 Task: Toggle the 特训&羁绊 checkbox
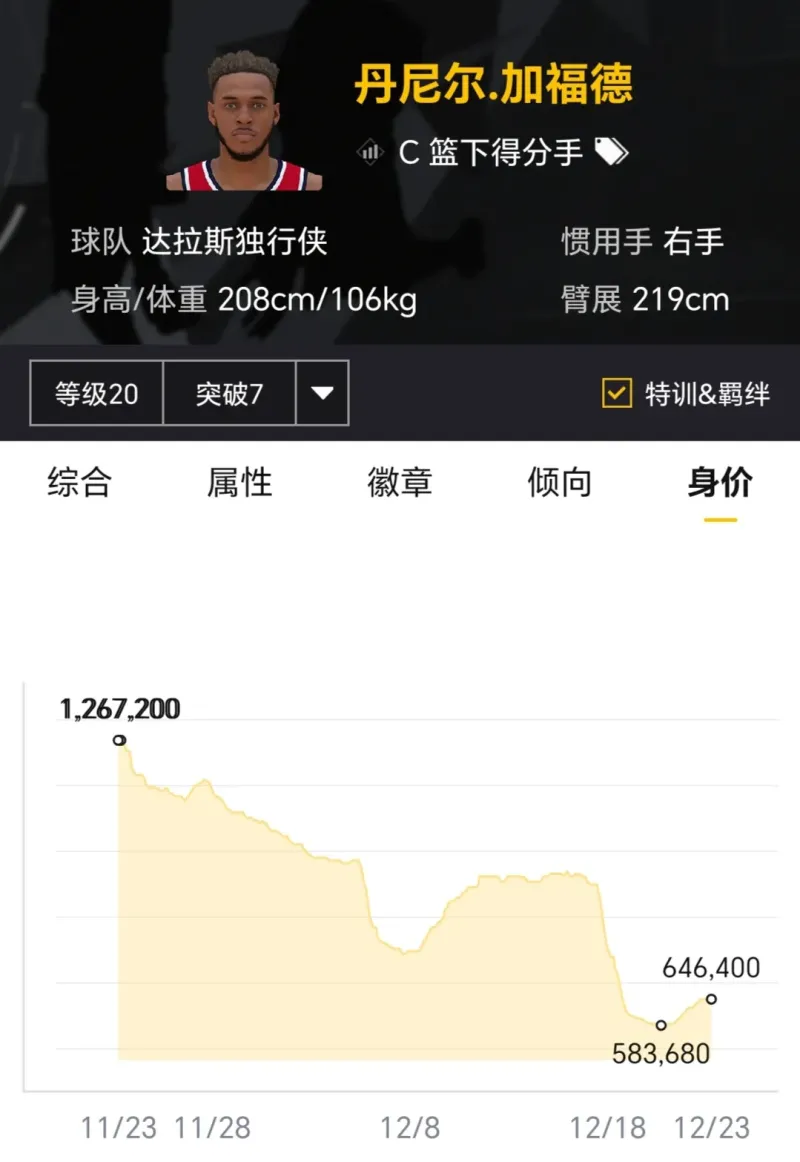(616, 393)
